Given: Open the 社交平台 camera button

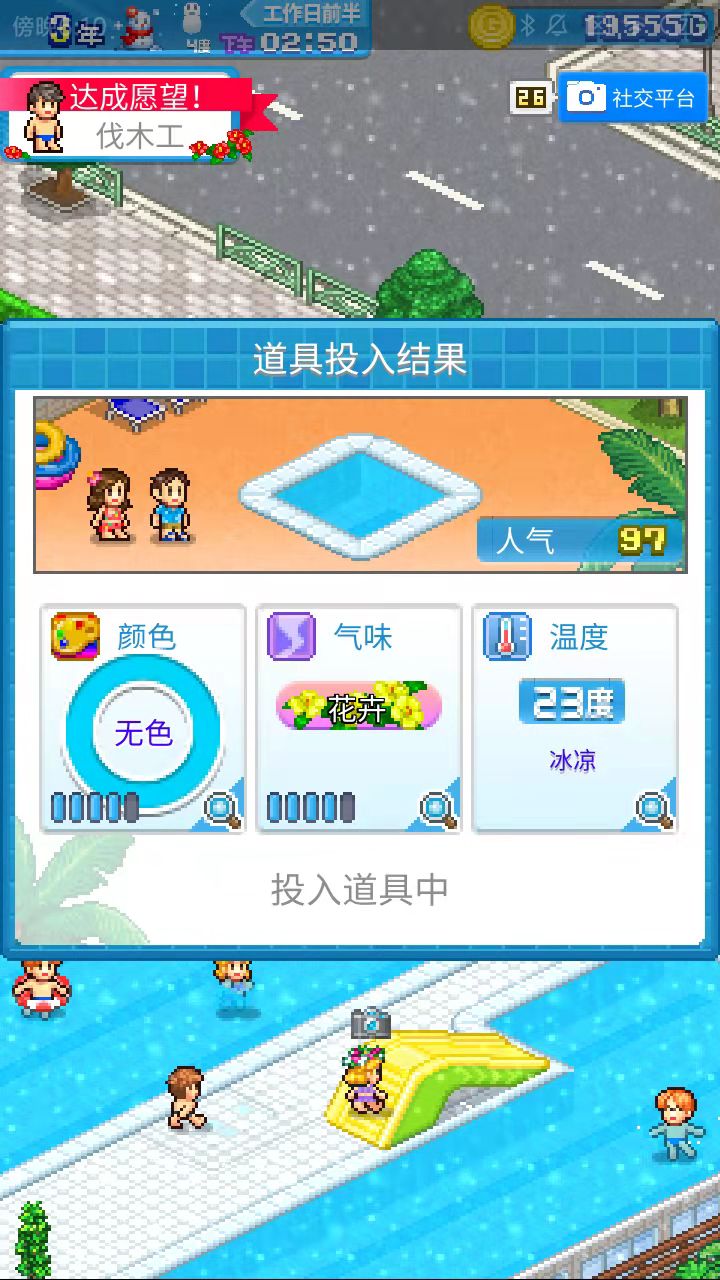Looking at the screenshot, I should tap(631, 97).
